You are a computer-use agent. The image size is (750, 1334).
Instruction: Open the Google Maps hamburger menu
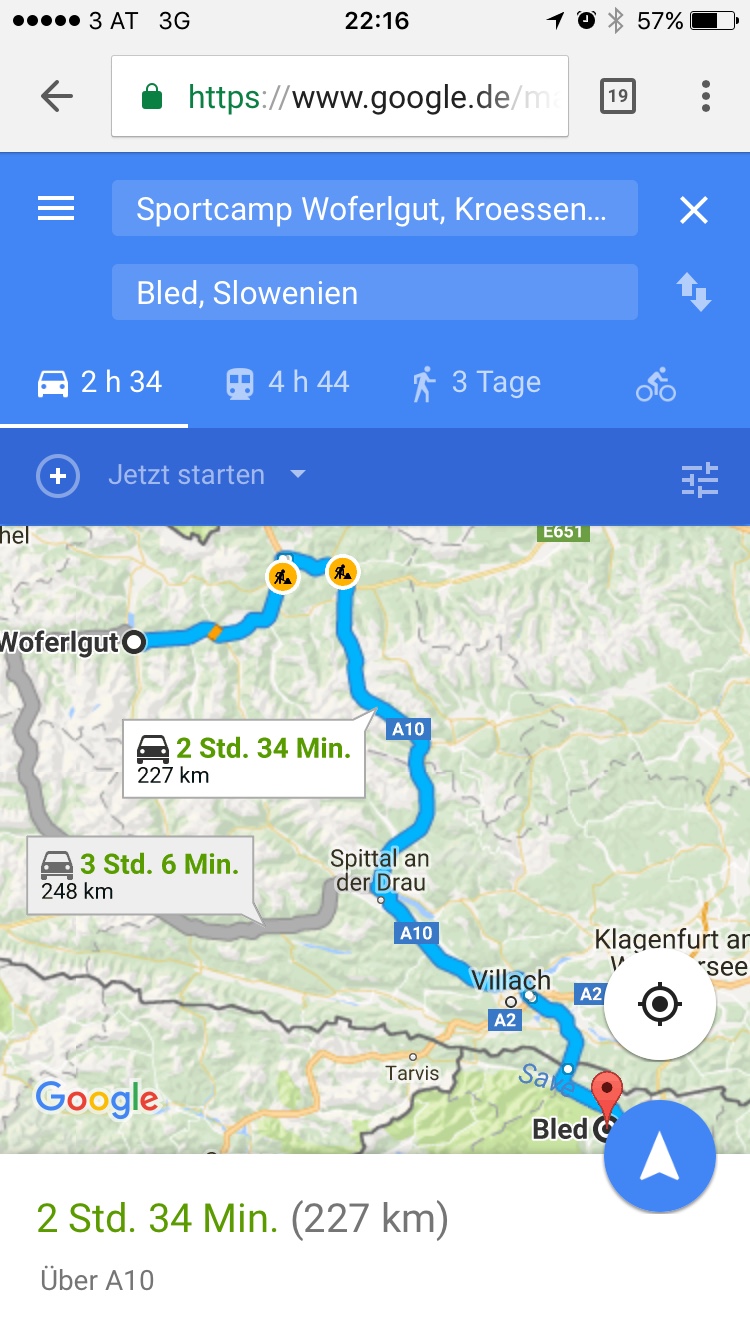click(56, 209)
